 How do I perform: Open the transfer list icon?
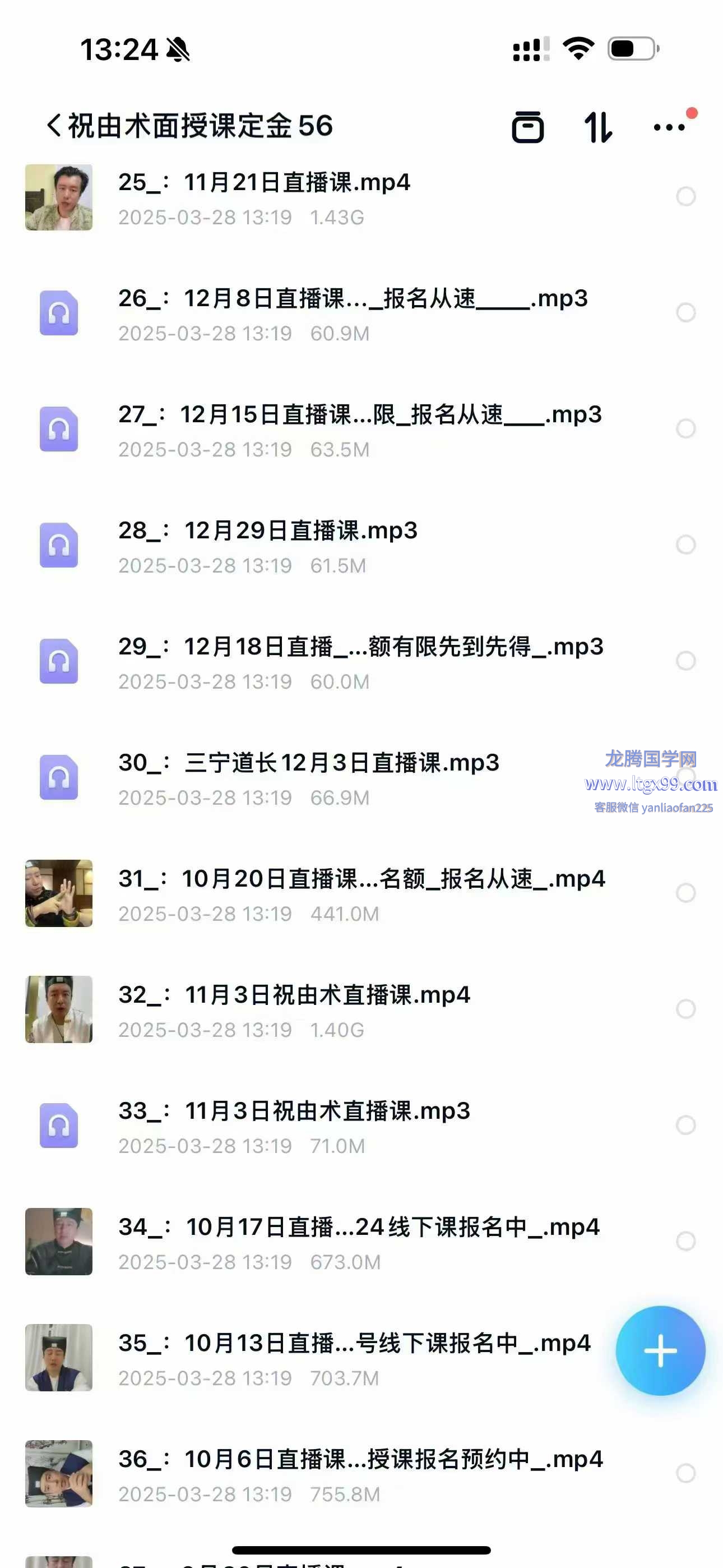pos(527,127)
